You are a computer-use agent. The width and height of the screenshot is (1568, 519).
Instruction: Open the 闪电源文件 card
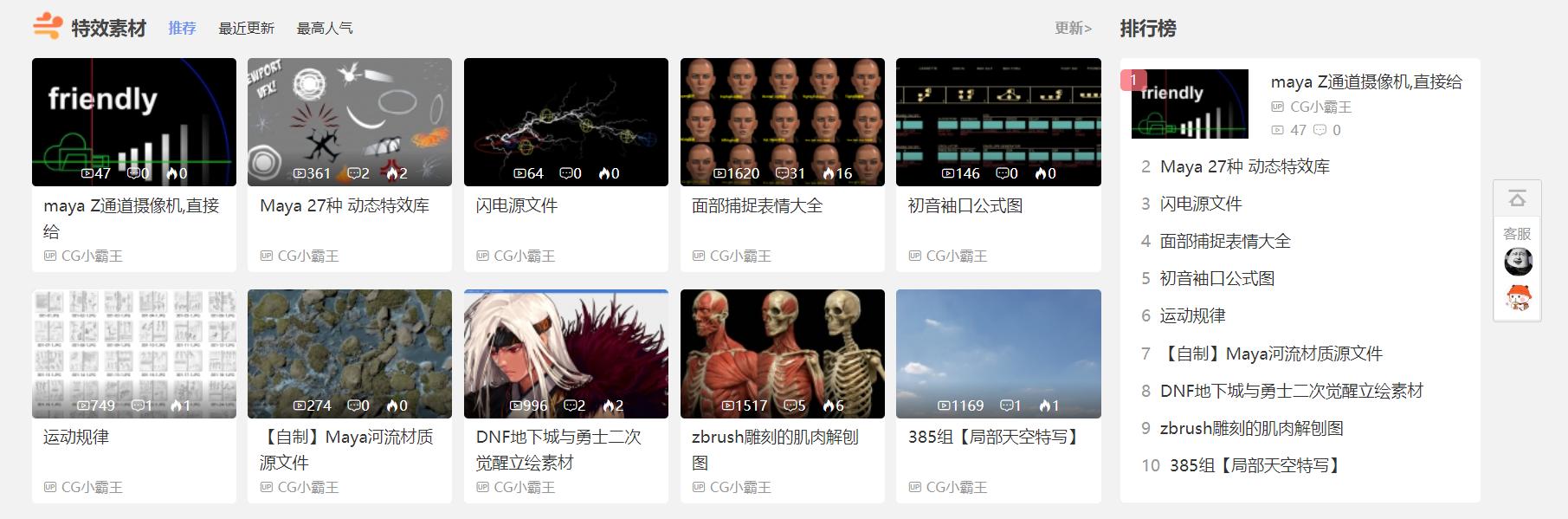tap(565, 122)
